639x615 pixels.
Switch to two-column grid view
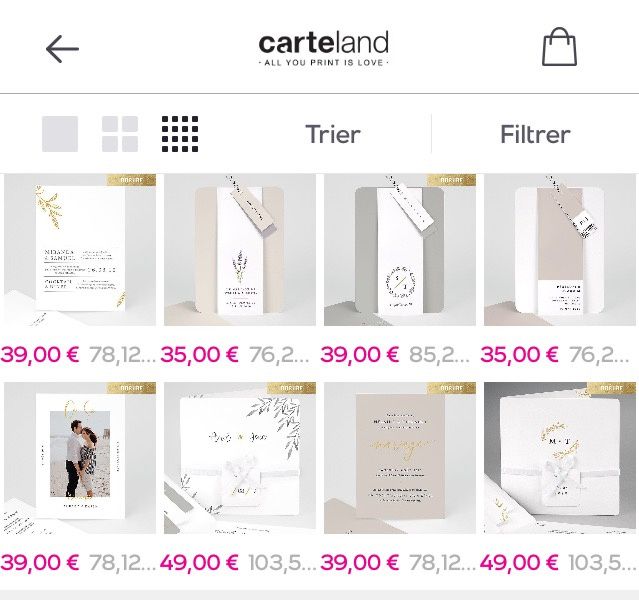120,134
